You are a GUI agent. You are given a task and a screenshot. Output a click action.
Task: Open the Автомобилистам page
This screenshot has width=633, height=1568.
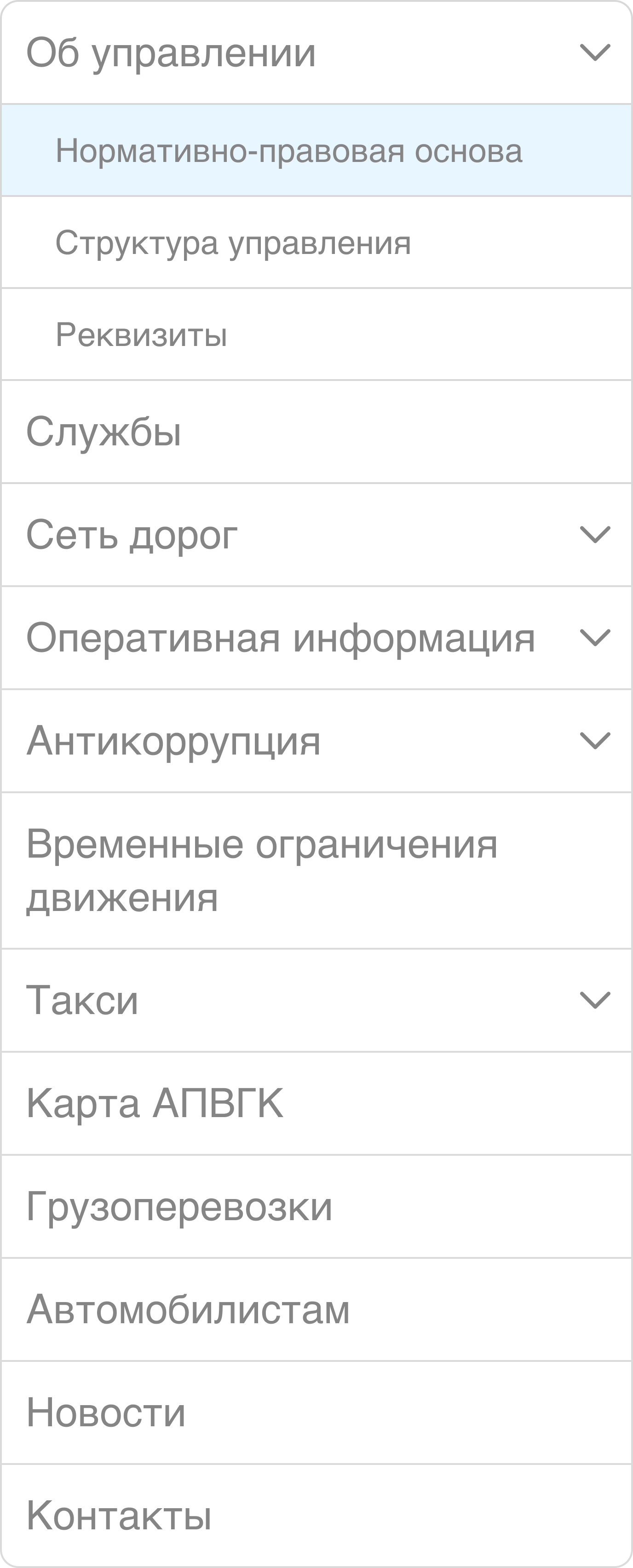188,1309
